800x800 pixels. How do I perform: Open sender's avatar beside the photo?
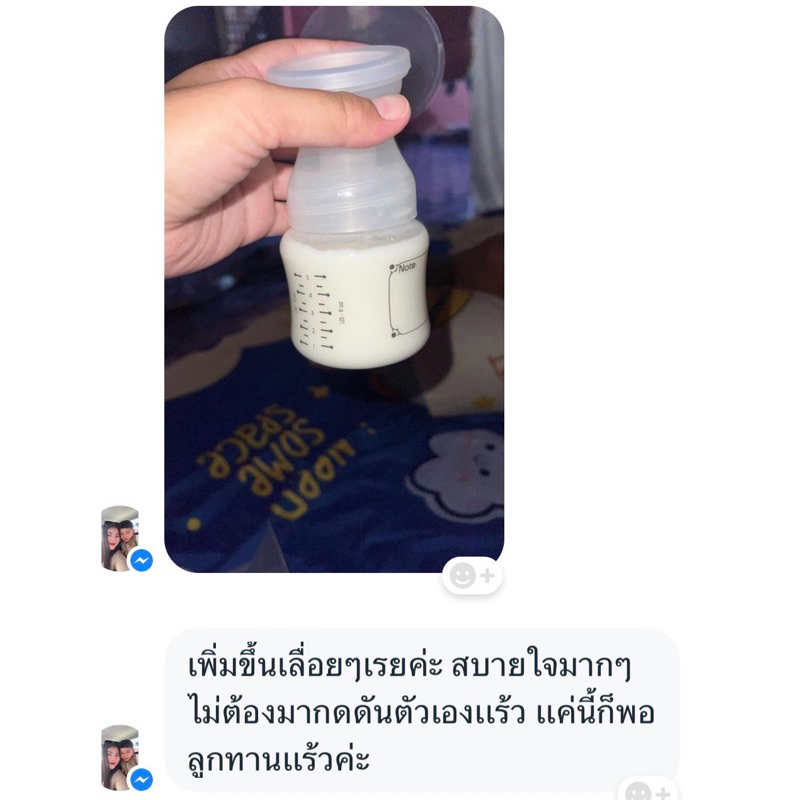122,539
